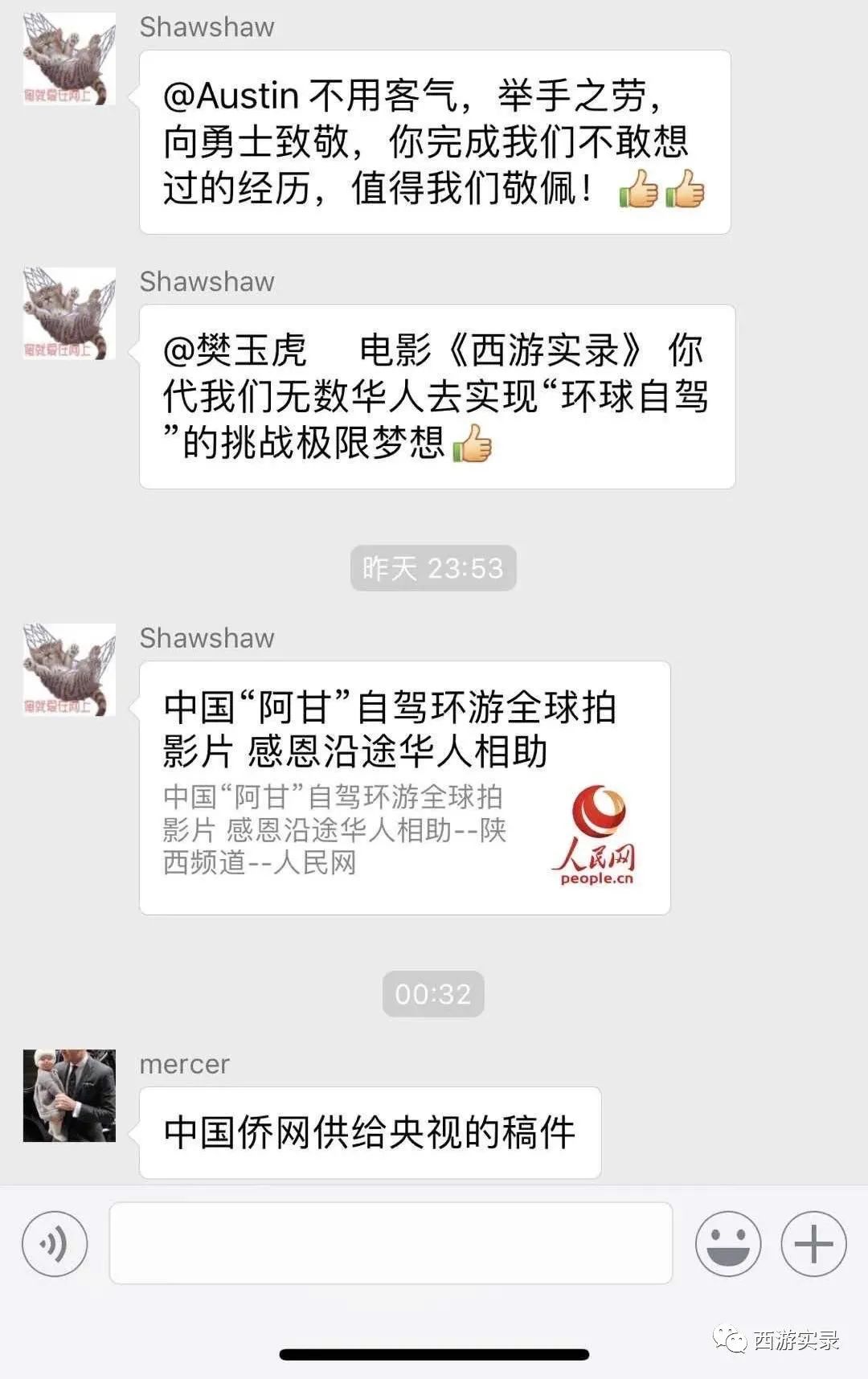Tap the 00:32 timestamp

pos(432,993)
